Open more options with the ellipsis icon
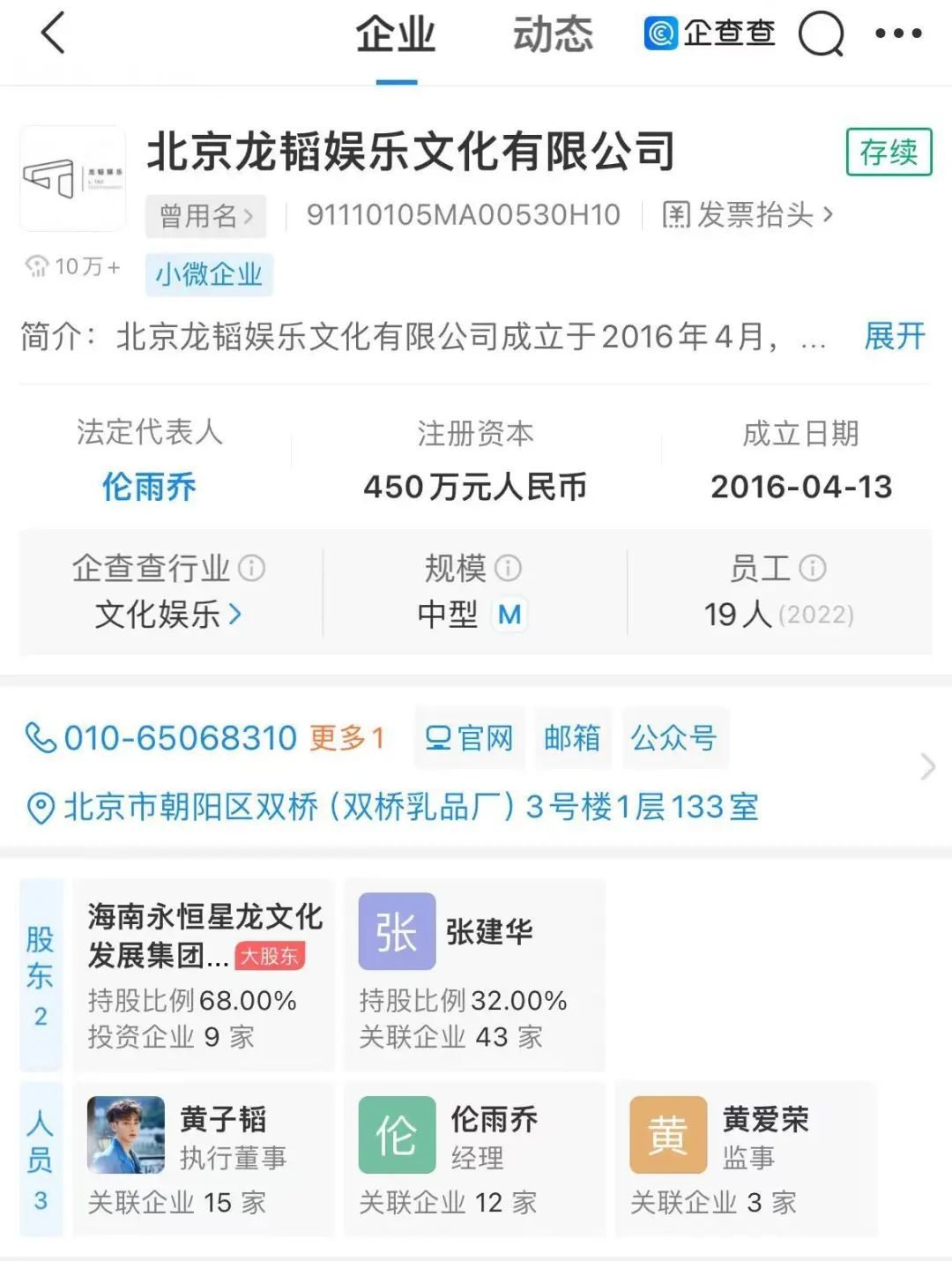Viewport: 952px width, 1261px height. coord(899,34)
